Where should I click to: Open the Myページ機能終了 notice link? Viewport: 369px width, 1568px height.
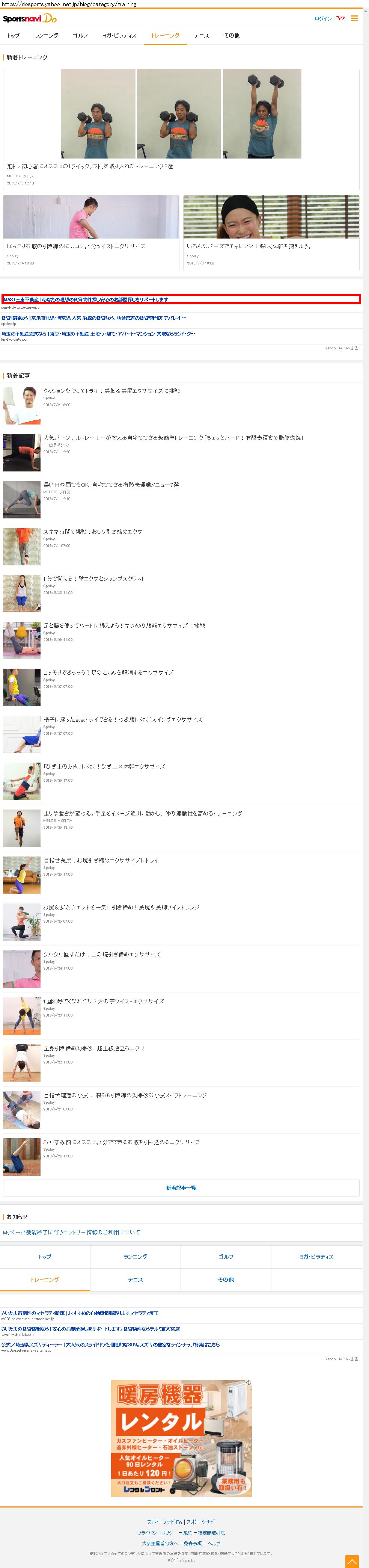[71, 1232]
